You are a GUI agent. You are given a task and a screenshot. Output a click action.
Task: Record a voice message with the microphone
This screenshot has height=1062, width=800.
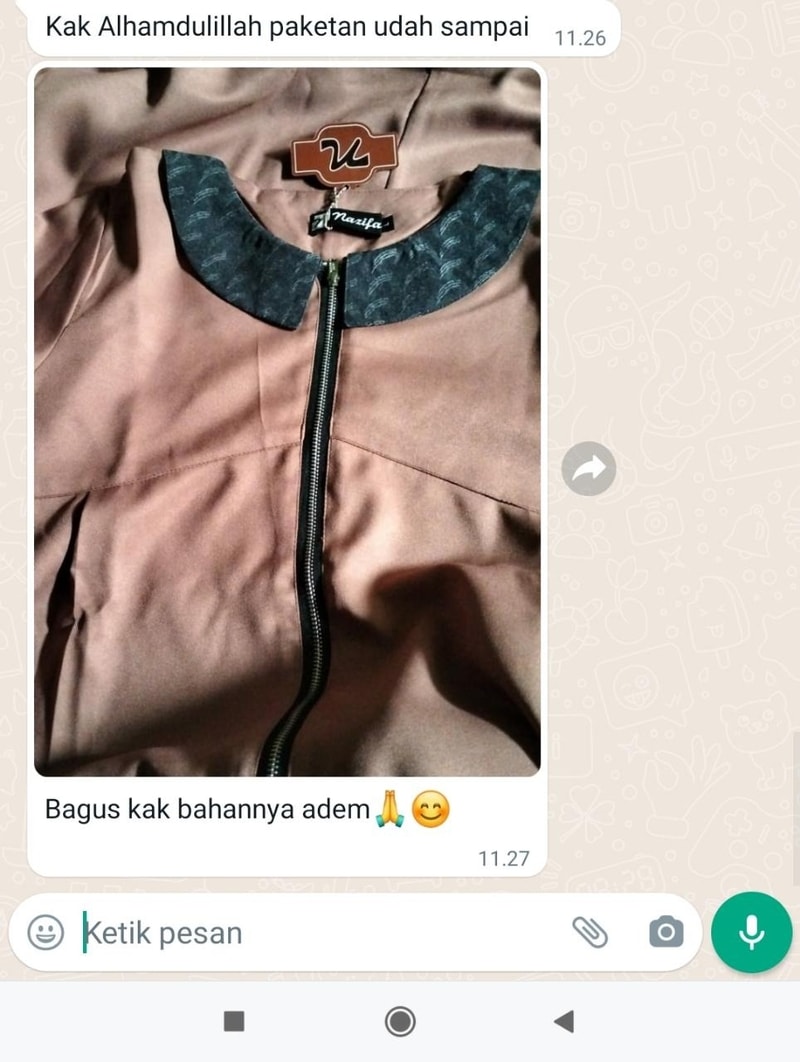point(751,932)
